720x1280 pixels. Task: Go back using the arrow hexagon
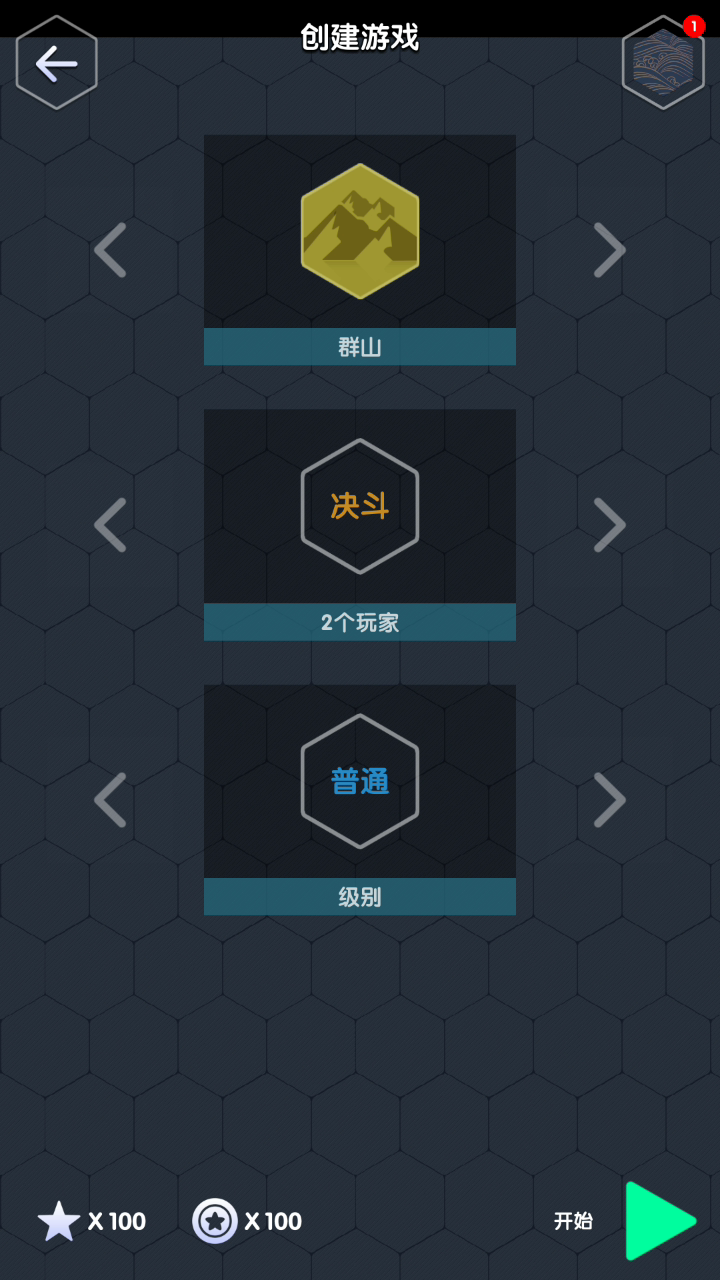click(56, 63)
